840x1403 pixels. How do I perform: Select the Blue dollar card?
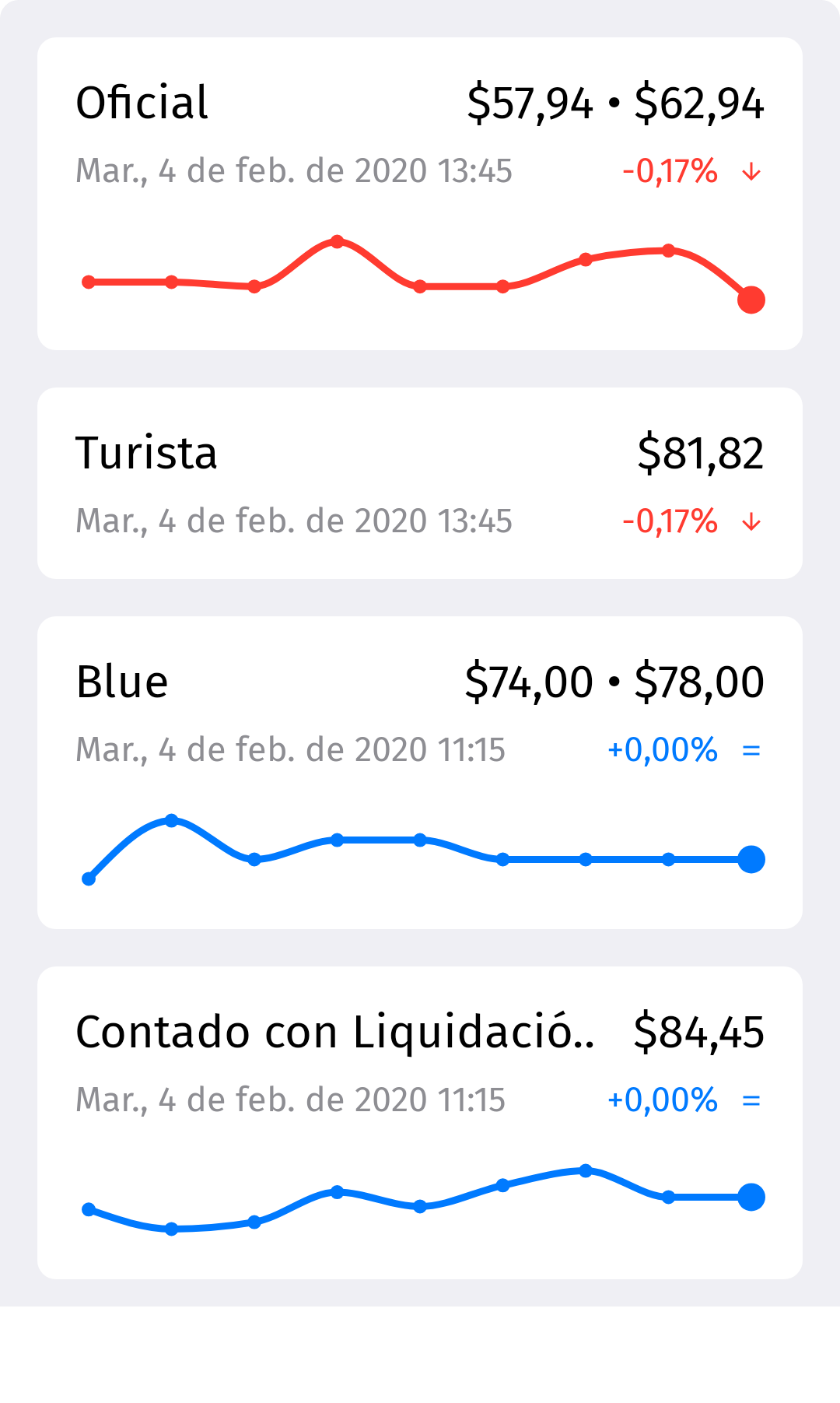[420, 770]
